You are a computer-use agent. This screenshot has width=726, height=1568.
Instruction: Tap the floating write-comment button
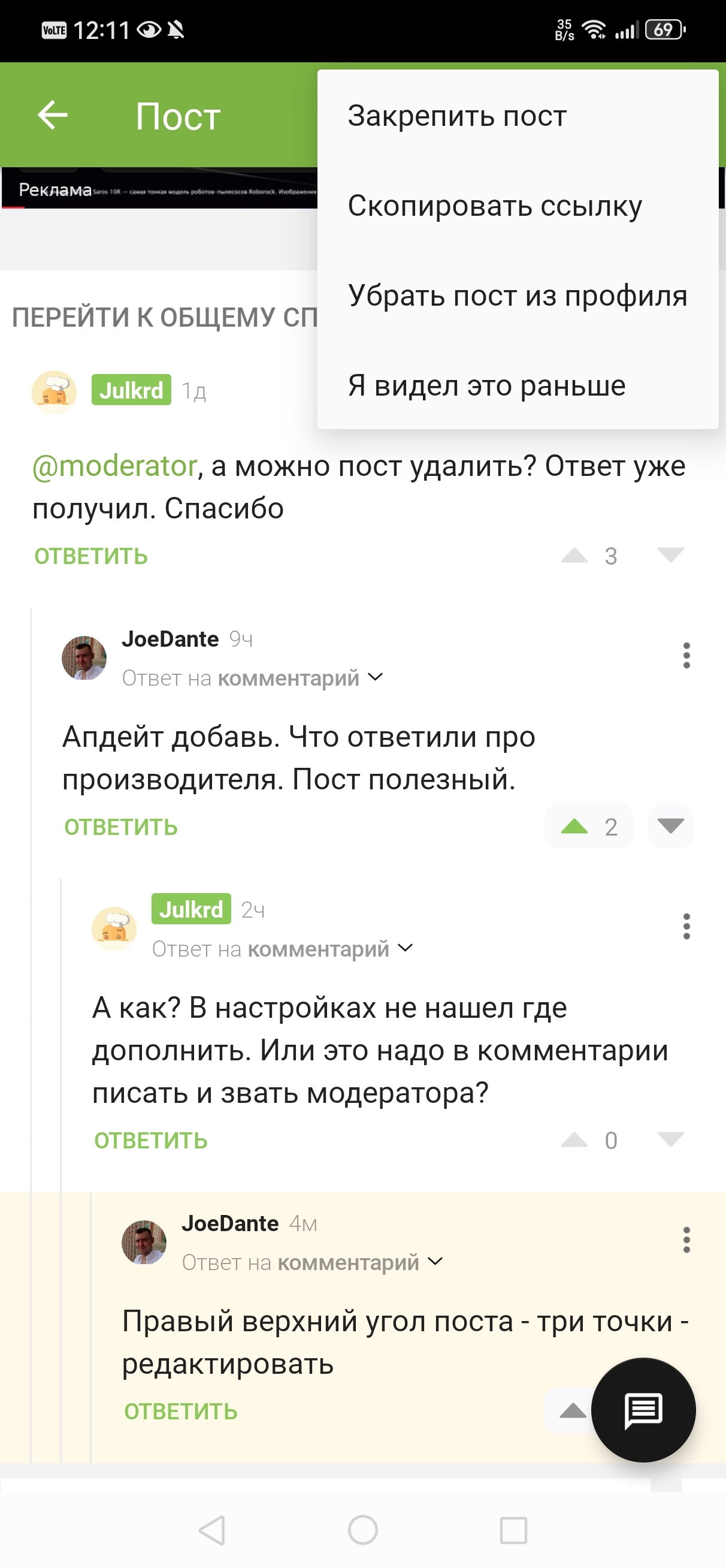click(x=643, y=1410)
